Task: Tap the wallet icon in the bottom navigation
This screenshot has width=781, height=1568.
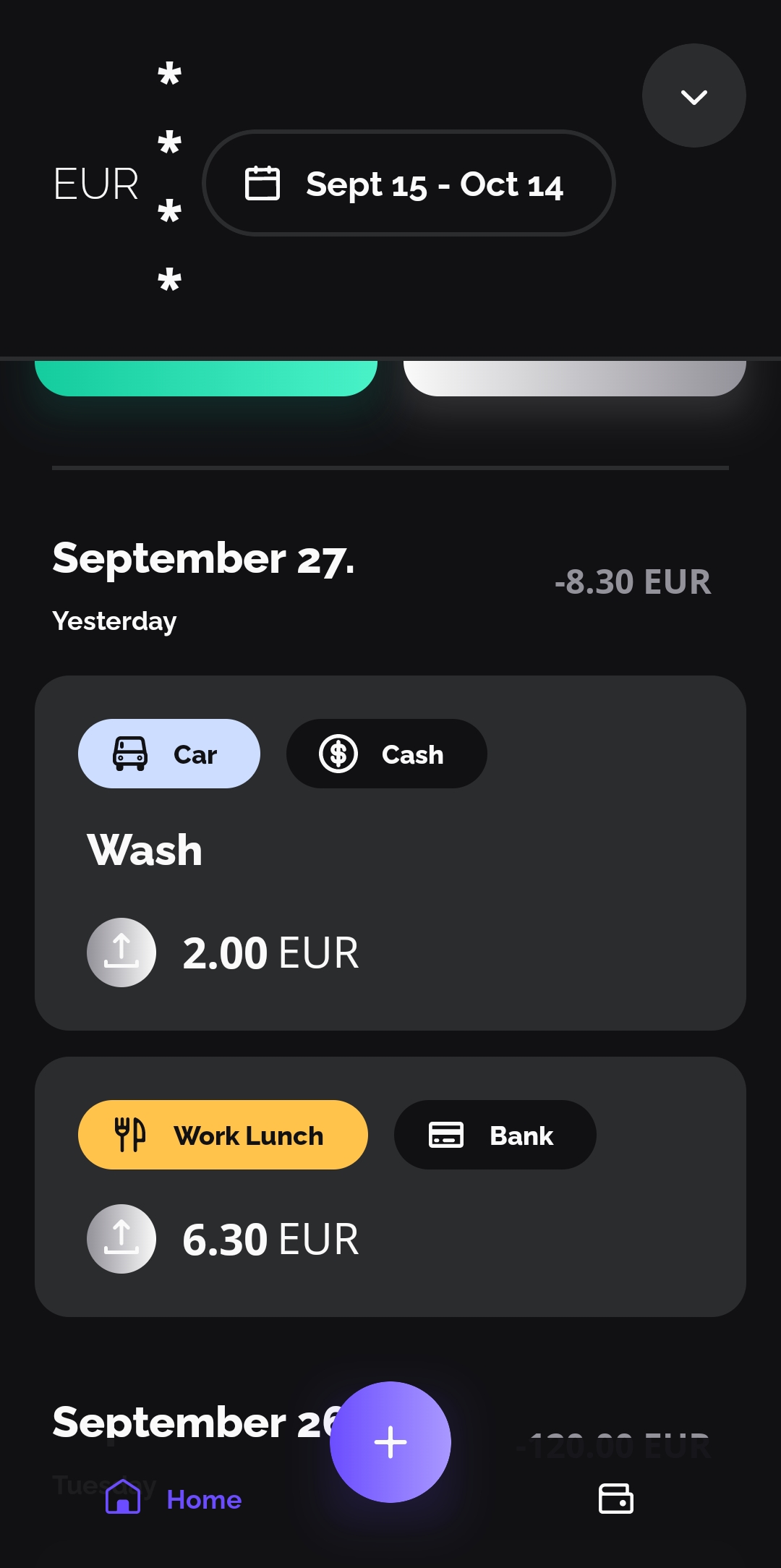Action: [x=615, y=1499]
